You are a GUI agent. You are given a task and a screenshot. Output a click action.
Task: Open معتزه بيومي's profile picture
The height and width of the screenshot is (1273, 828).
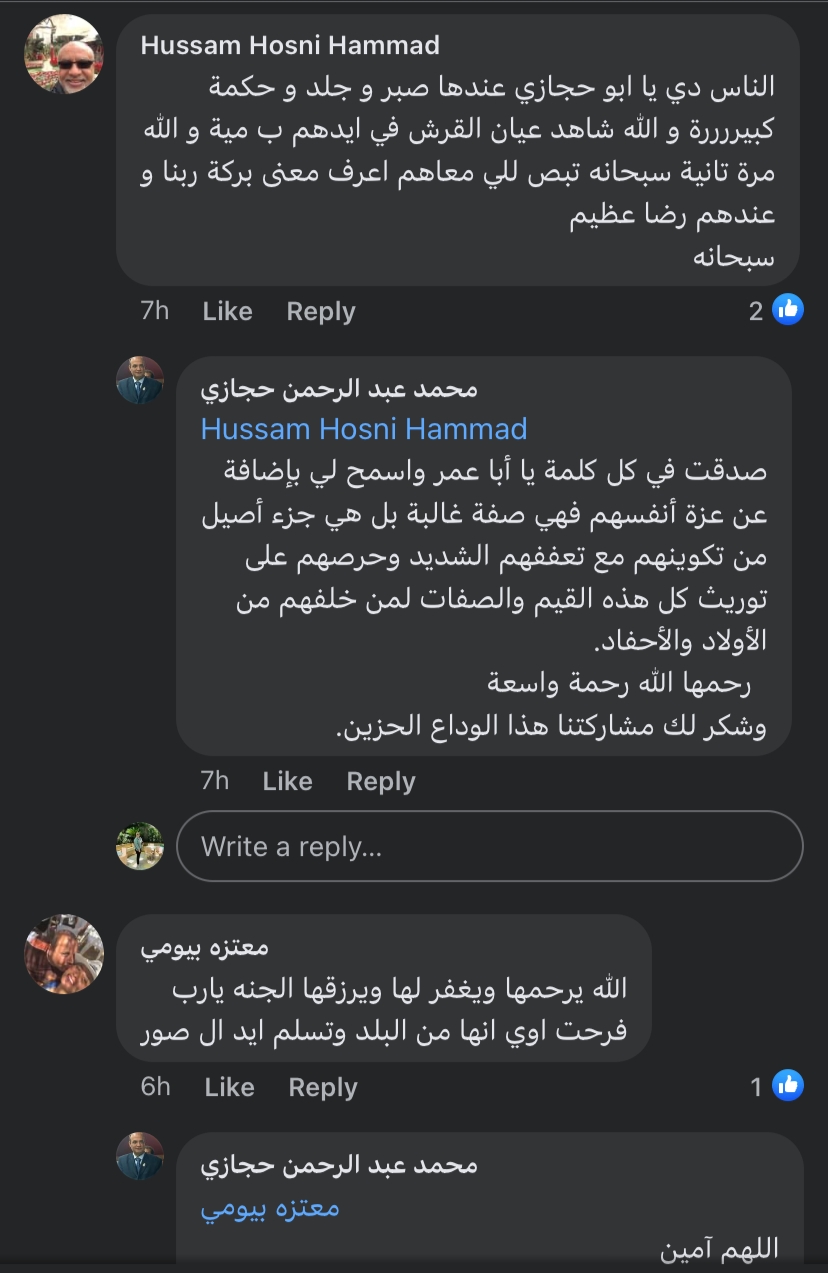coord(64,953)
